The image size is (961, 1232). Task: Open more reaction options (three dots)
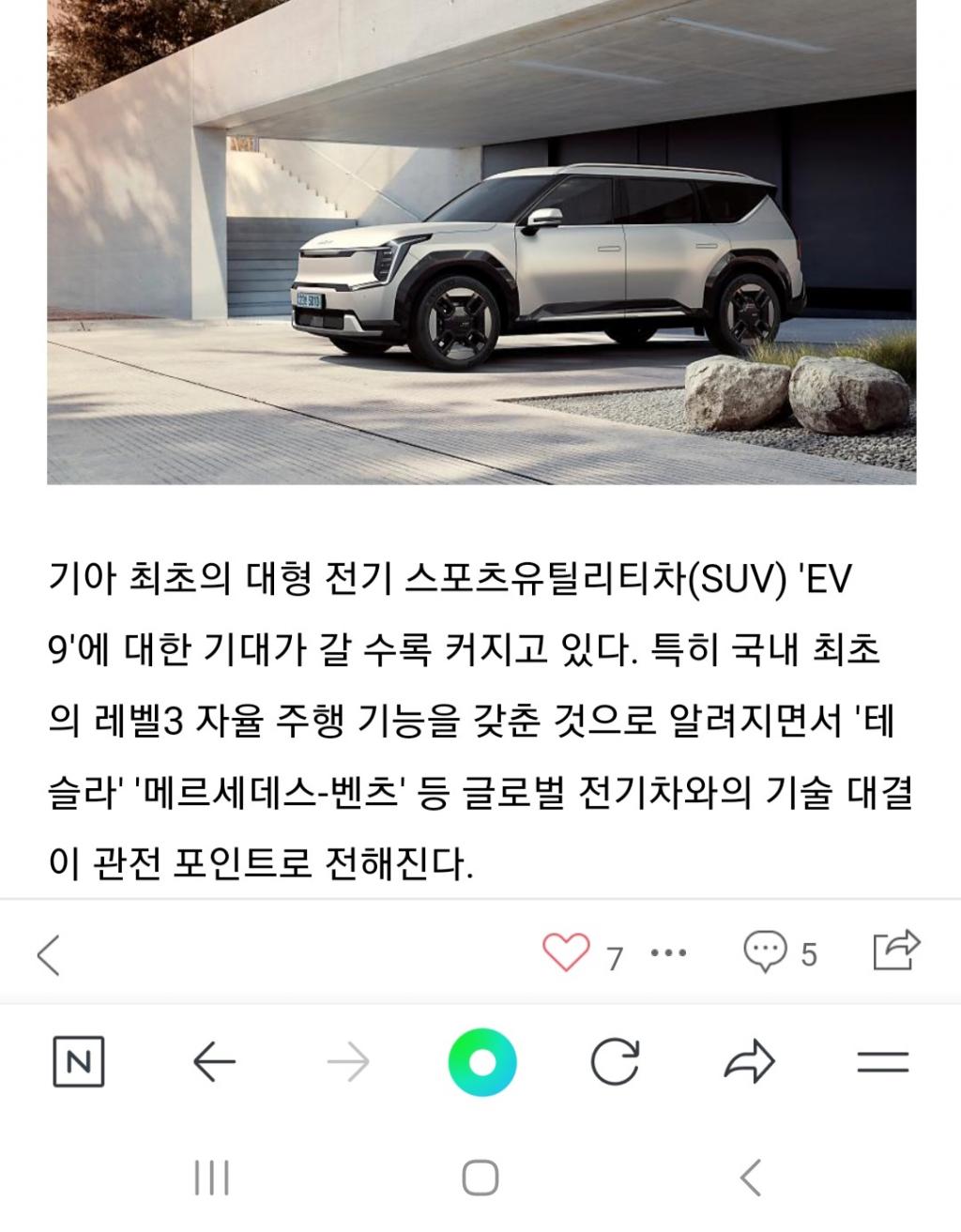(x=668, y=953)
